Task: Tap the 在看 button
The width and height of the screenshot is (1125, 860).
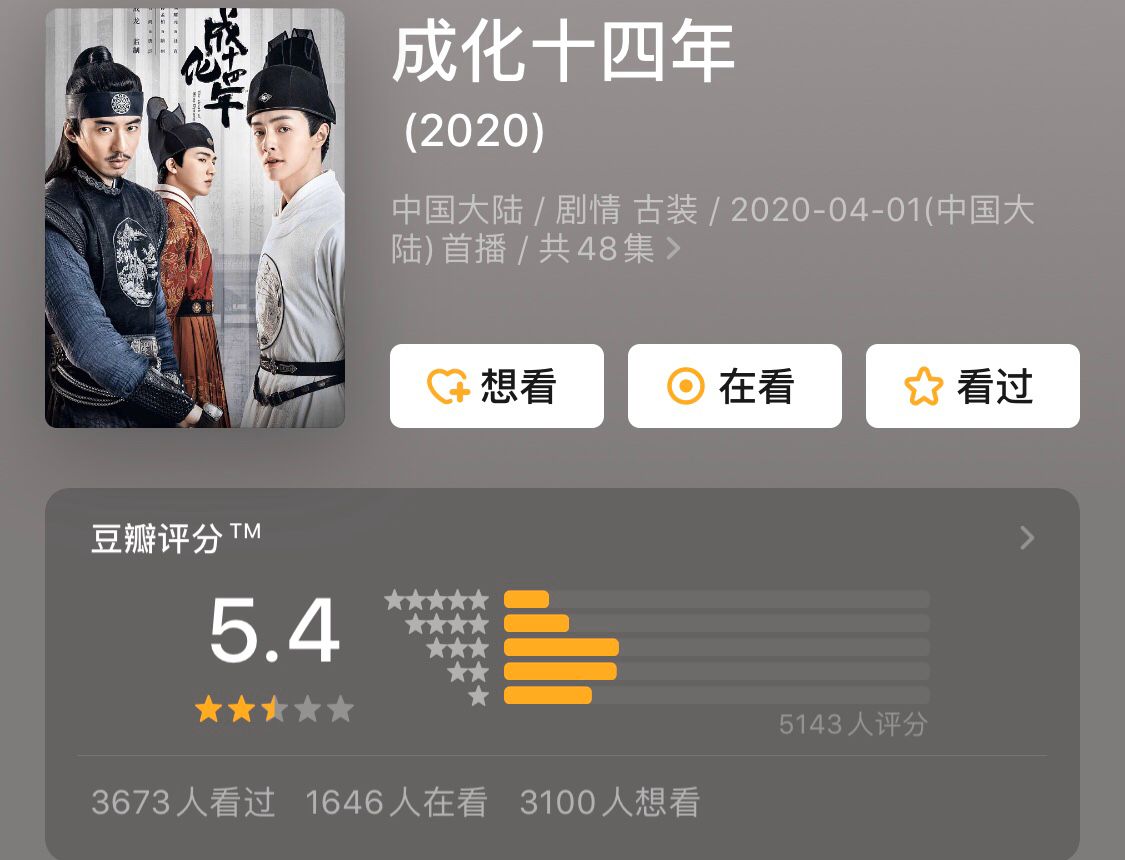Action: [734, 386]
